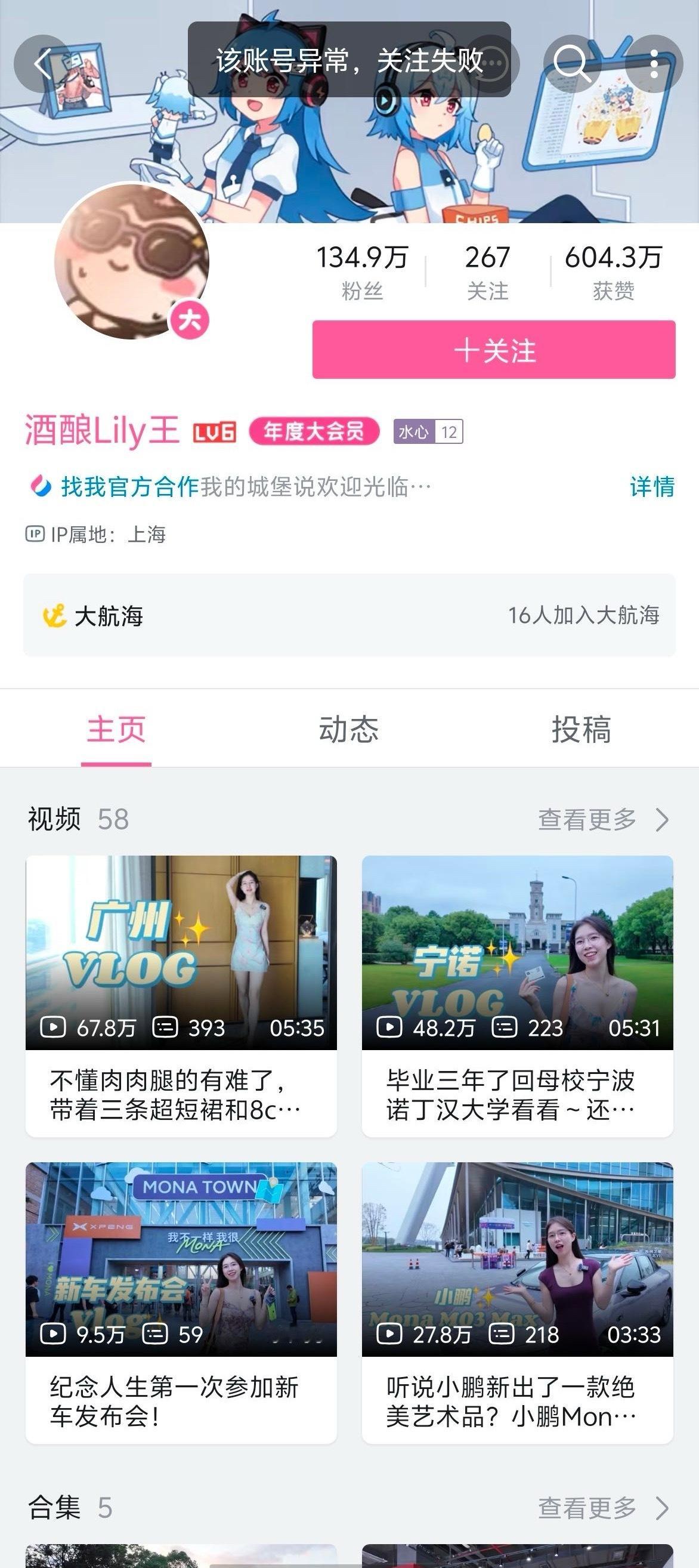Screen dimensions: 699x1568
Task: Play the 宁诺 VLOG video
Action: (x=517, y=953)
